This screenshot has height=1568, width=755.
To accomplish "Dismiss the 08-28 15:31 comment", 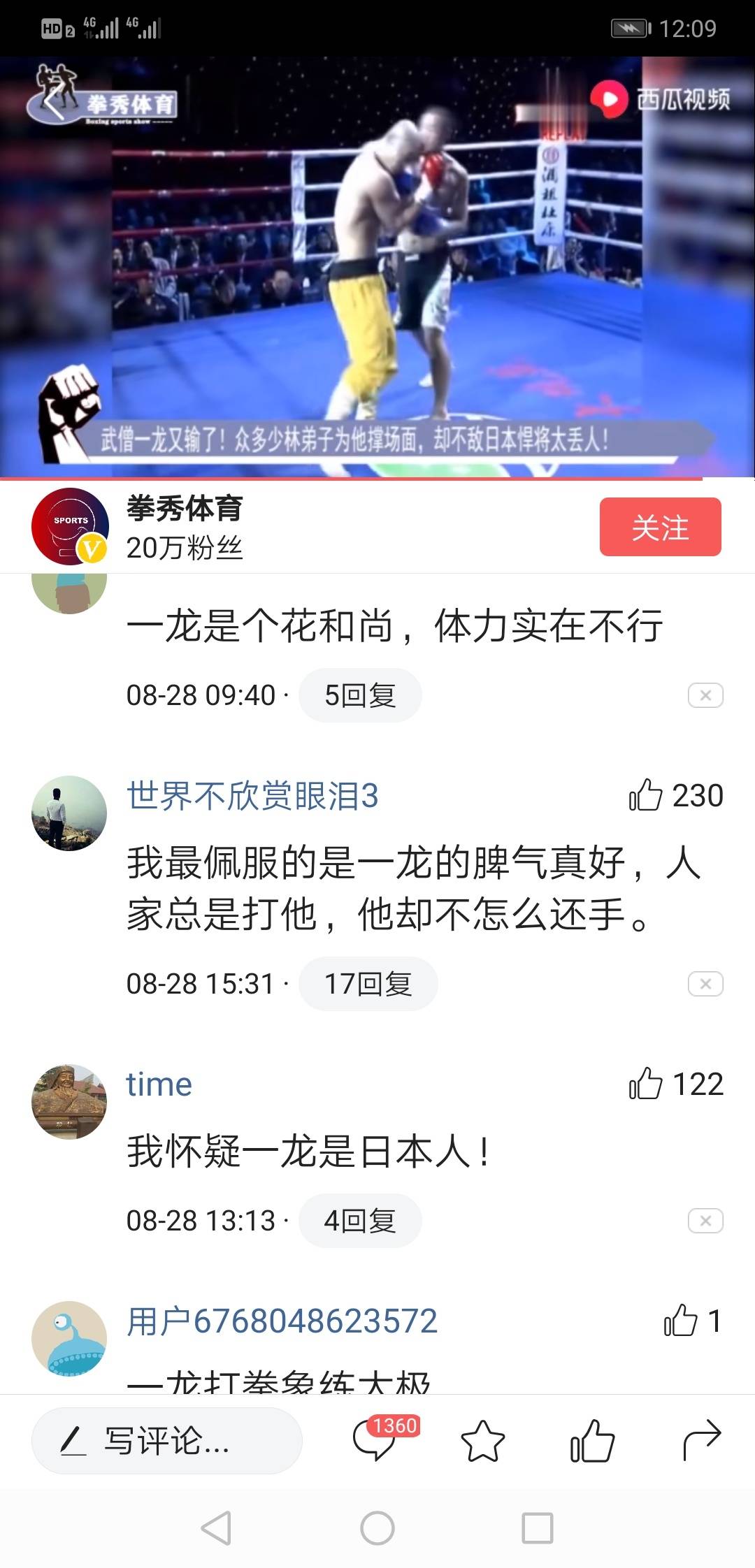I will (x=705, y=984).
